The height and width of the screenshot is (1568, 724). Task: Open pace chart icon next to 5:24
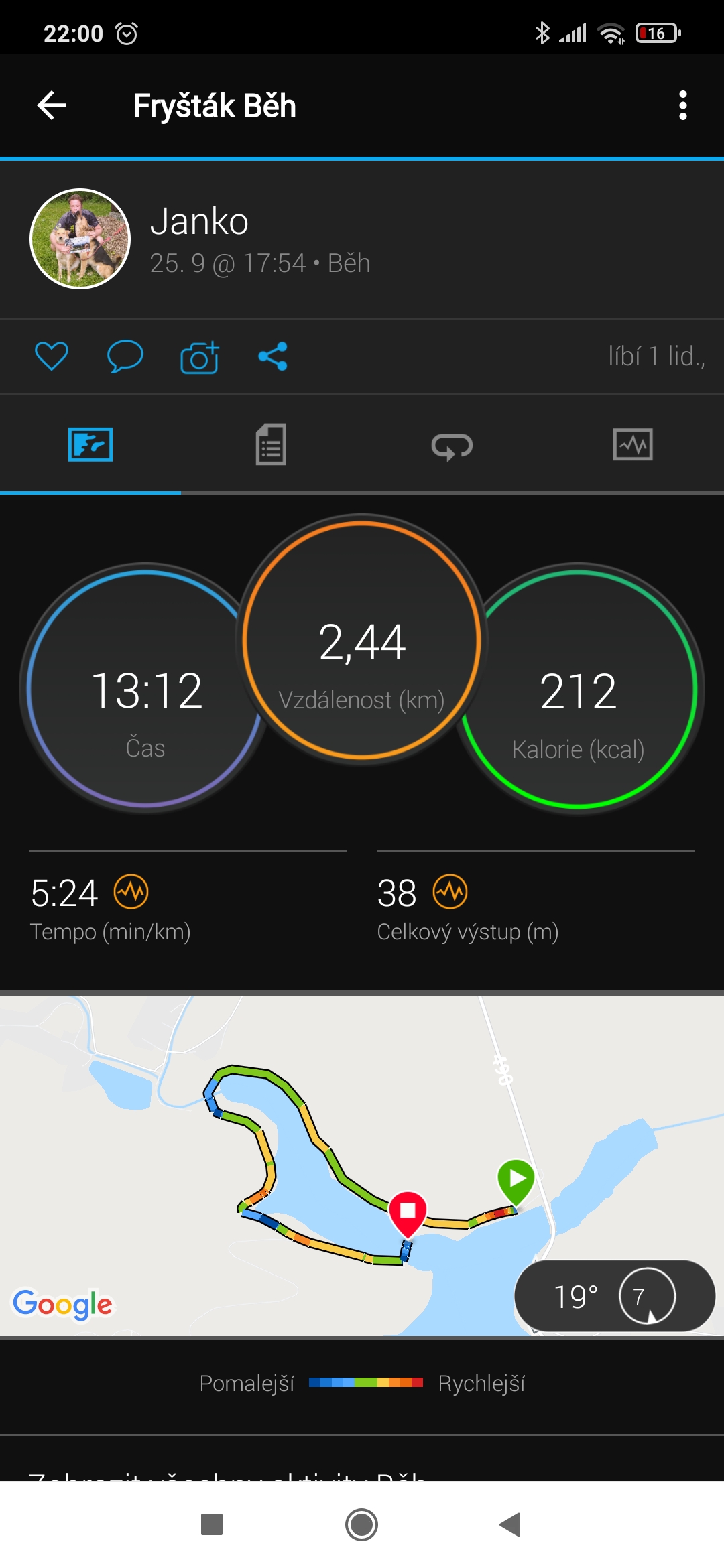[x=131, y=892]
